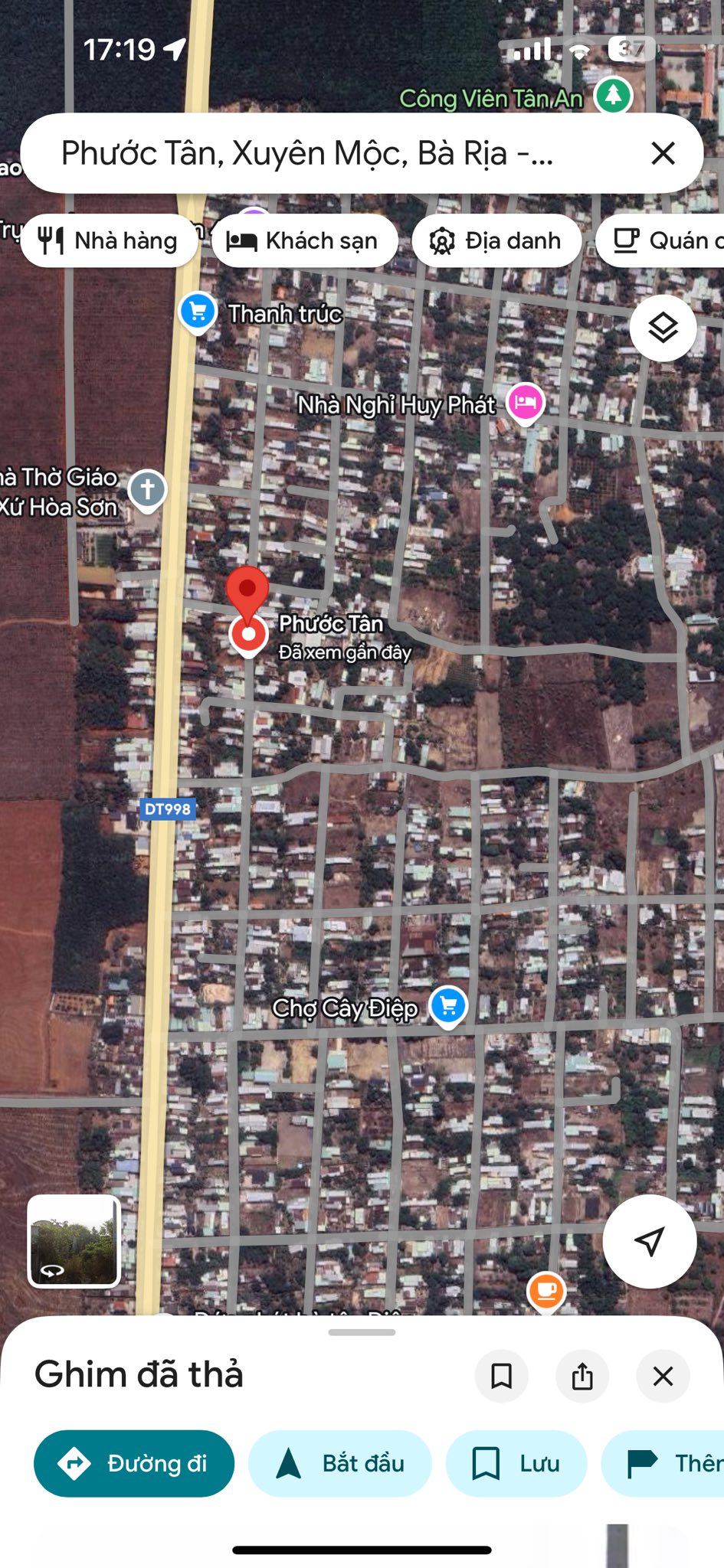Open the Hòa Sơn church marker

coord(147,489)
